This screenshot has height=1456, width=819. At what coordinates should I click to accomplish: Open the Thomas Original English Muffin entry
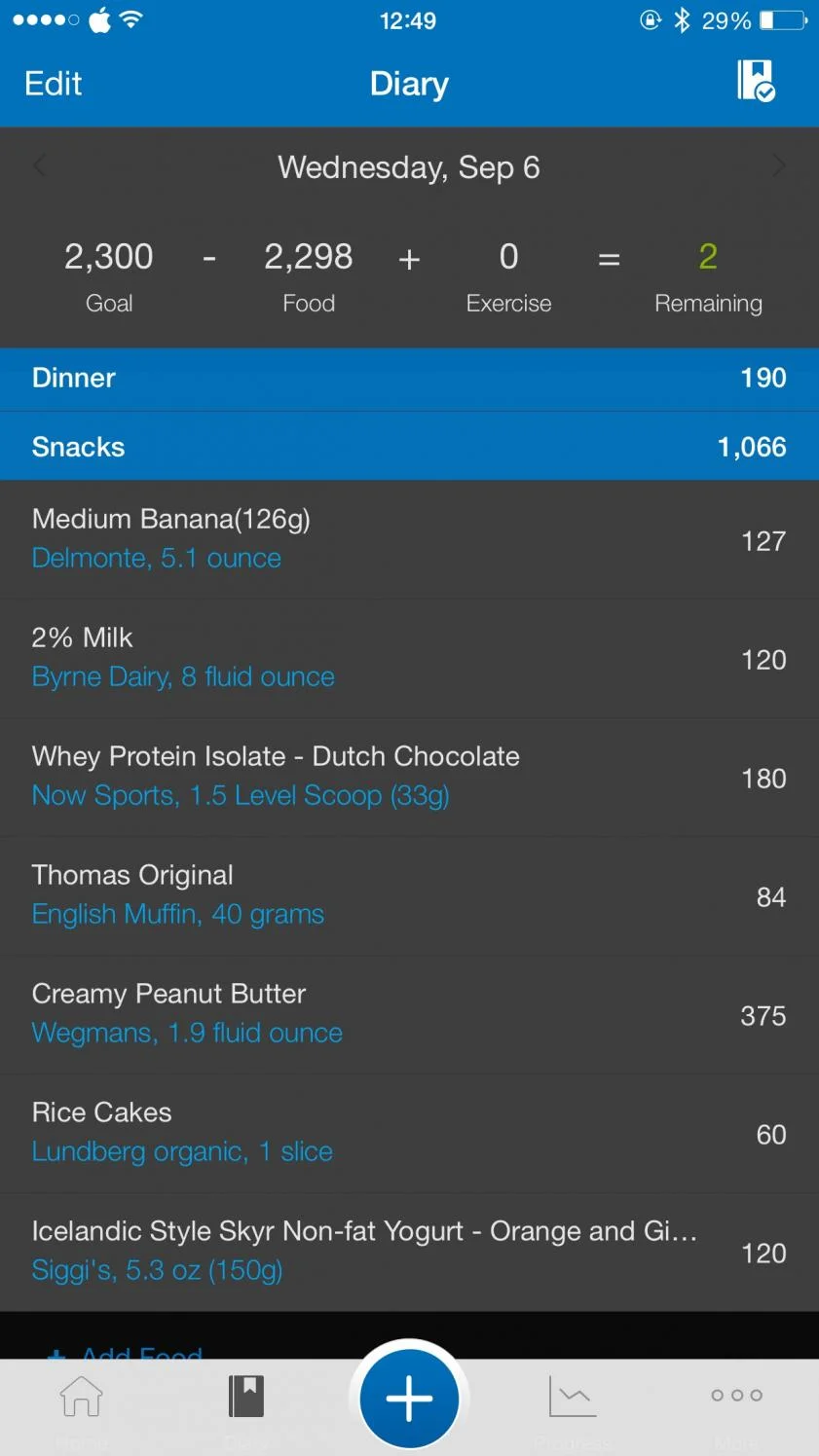pos(409,895)
